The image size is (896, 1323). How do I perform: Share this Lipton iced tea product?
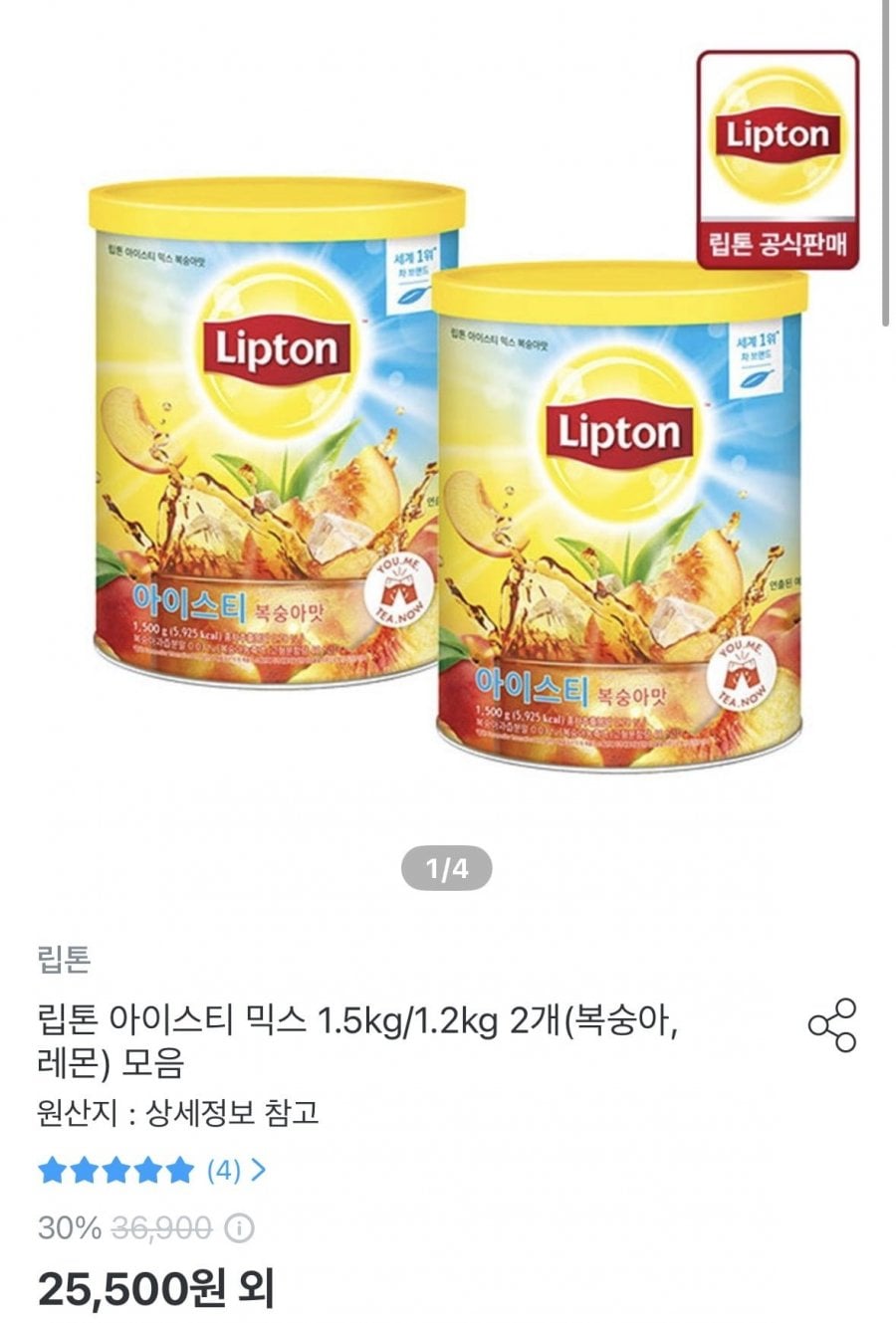coord(831,1025)
